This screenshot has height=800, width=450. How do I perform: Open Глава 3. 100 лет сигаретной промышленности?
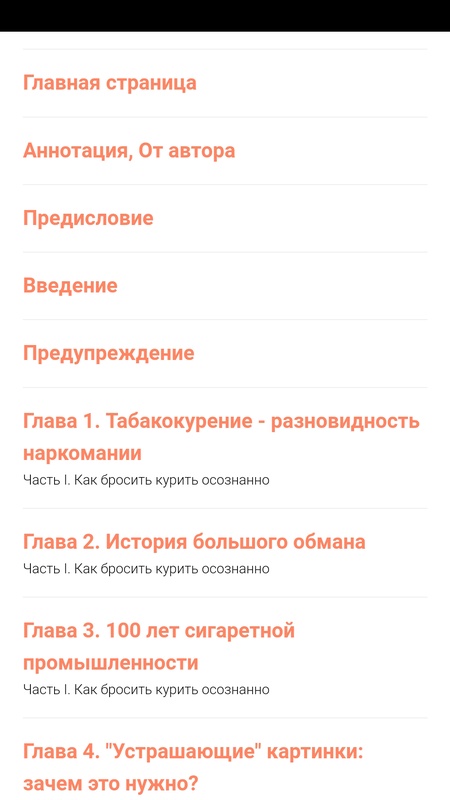point(159,646)
